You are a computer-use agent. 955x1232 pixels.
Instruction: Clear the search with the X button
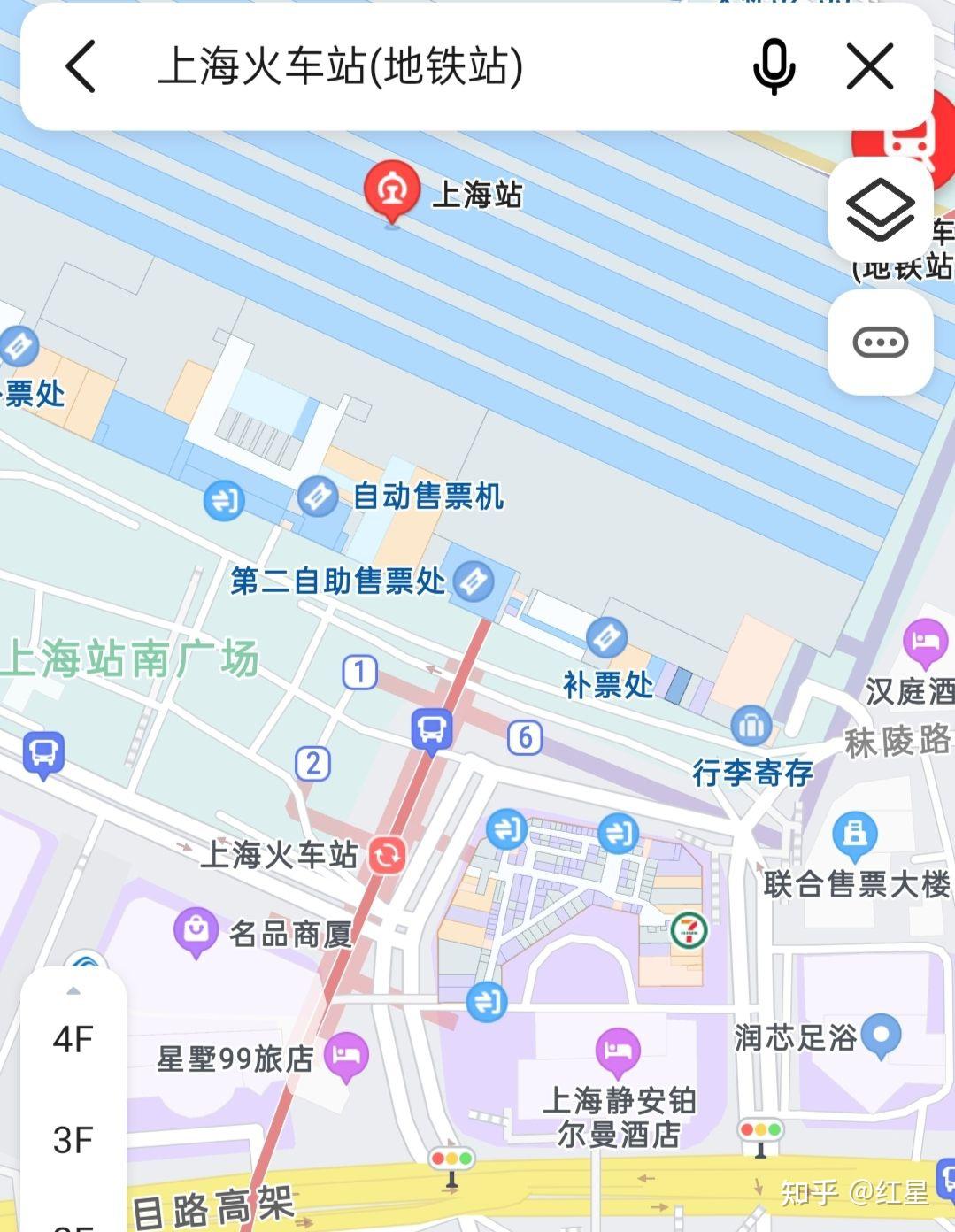(x=869, y=67)
